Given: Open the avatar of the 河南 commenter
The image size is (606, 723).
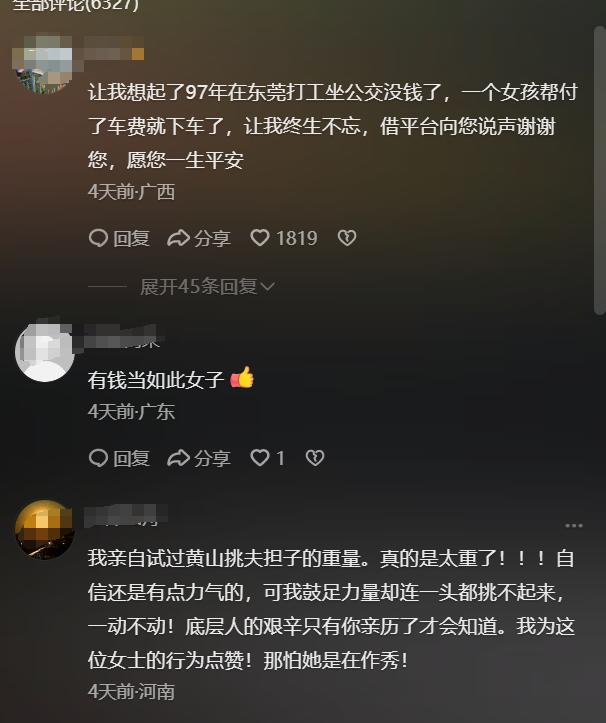Looking at the screenshot, I should (45, 529).
